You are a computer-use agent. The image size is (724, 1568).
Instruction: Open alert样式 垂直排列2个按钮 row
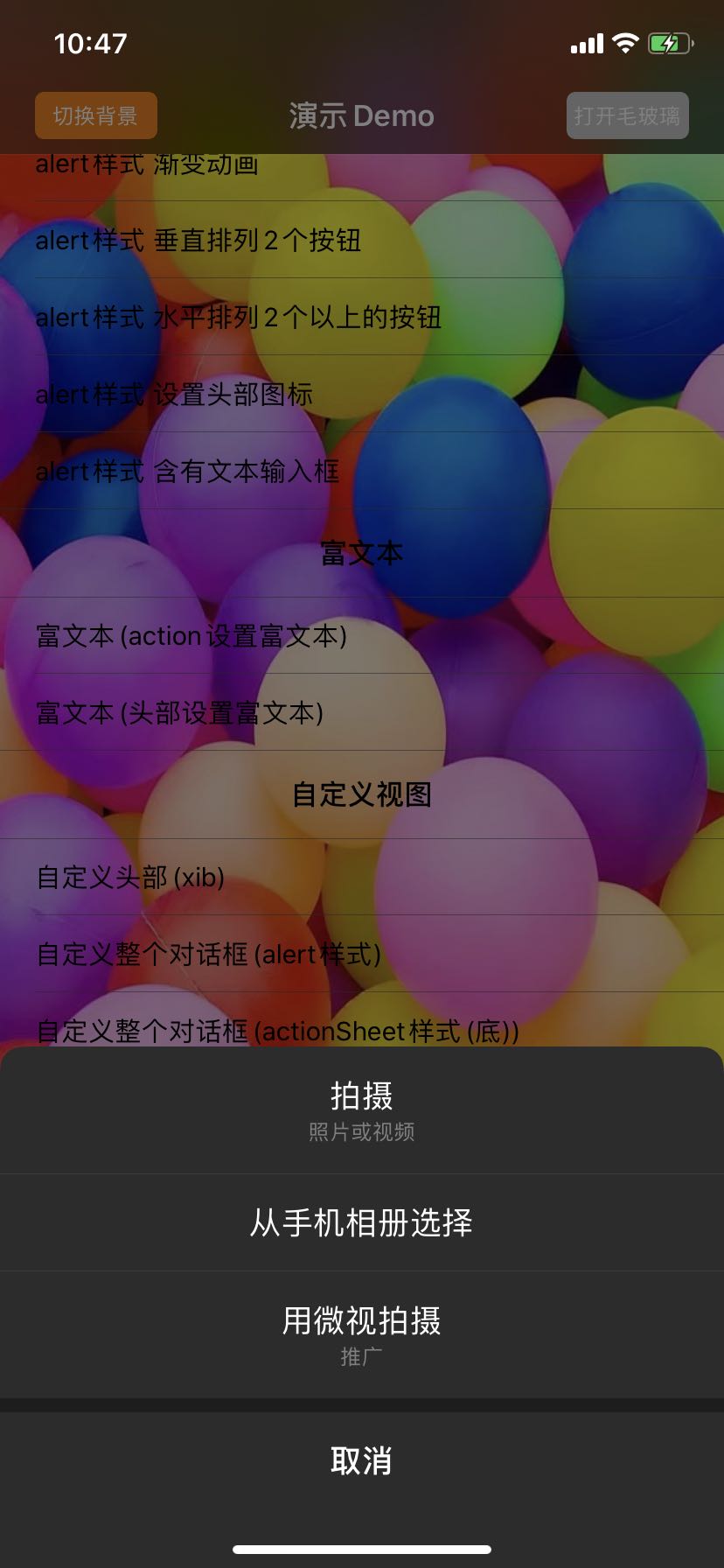click(x=362, y=240)
